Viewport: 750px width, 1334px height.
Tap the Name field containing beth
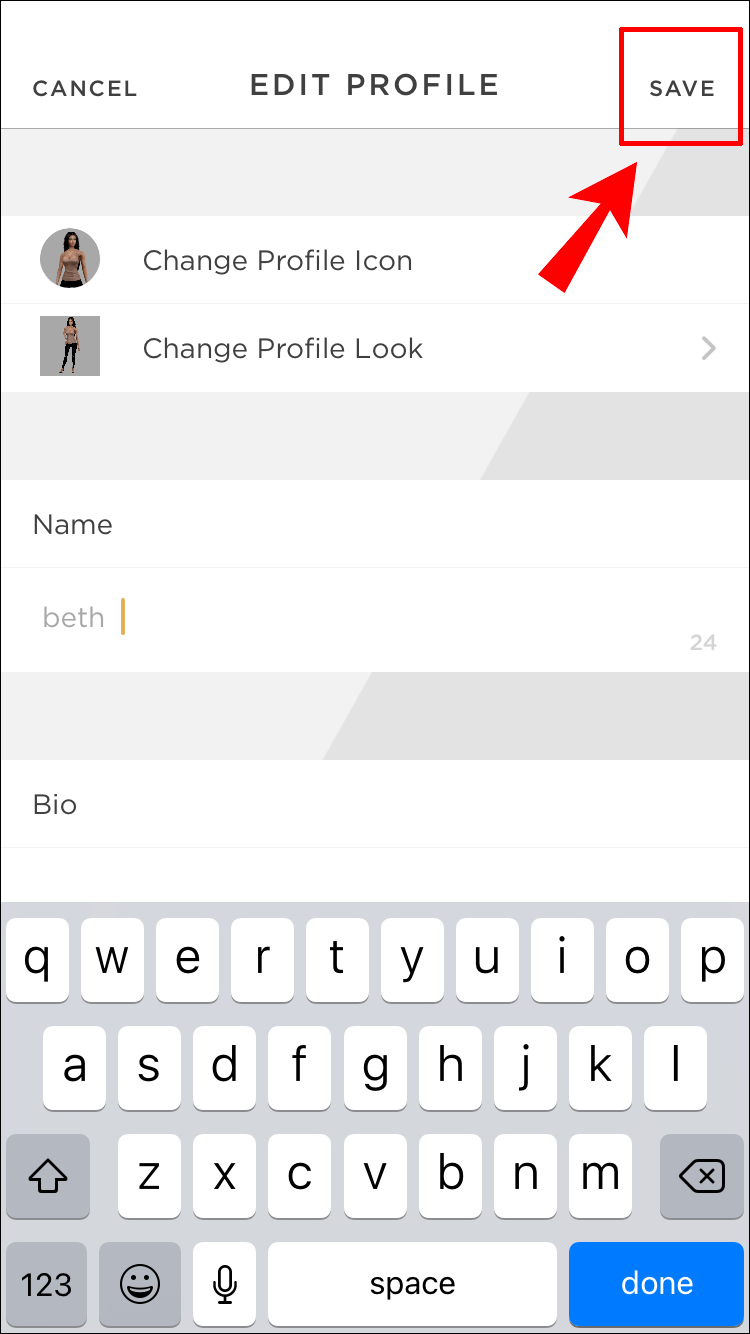tap(375, 619)
